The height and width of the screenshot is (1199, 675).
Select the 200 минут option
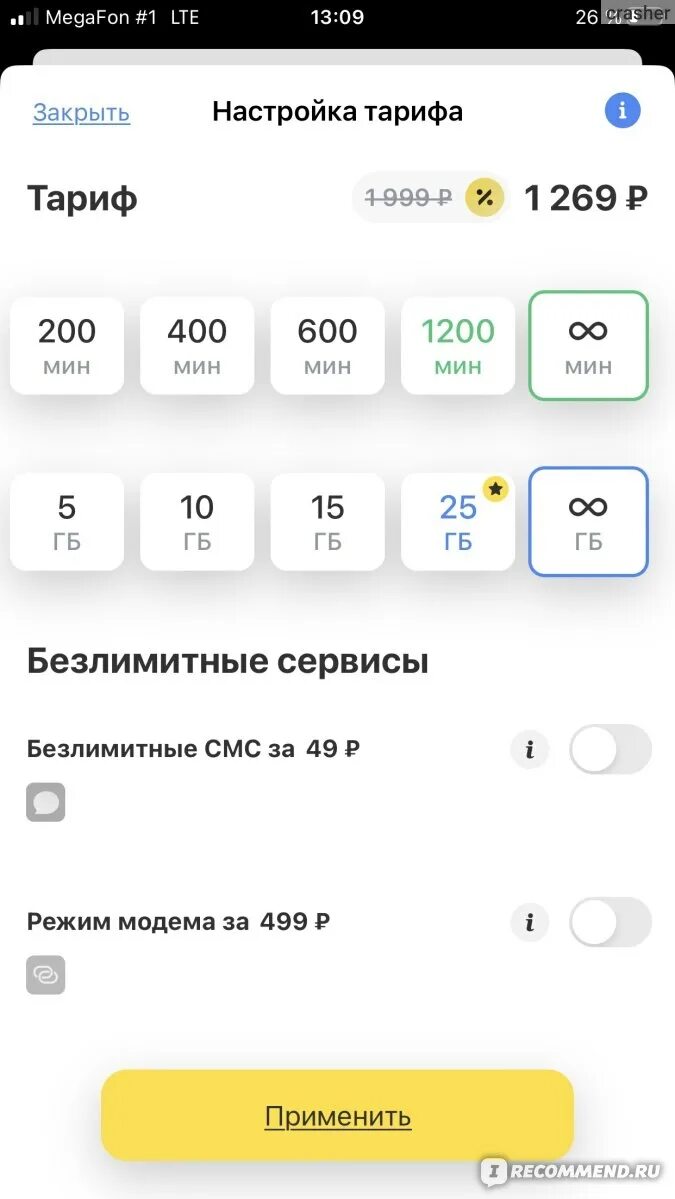pos(67,346)
